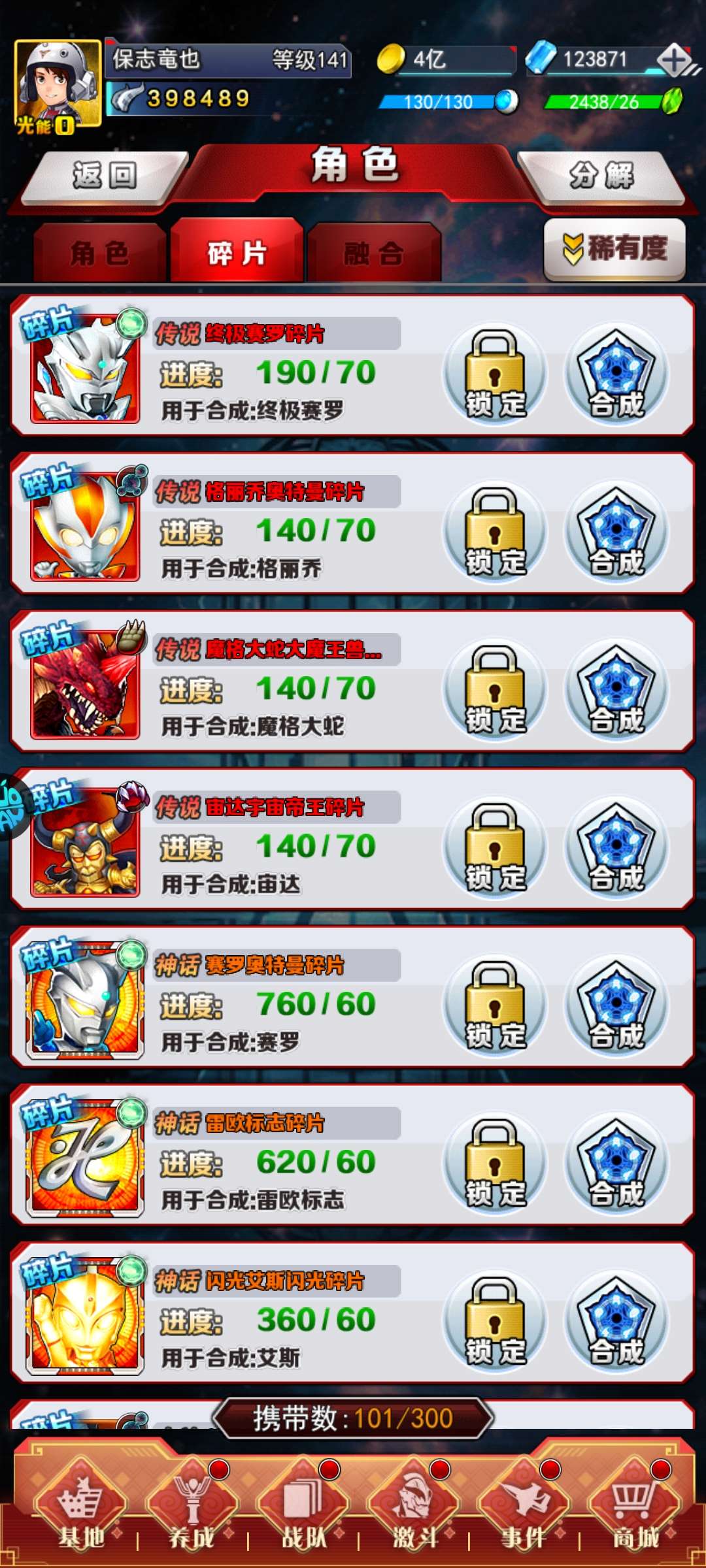706x1568 pixels.
Task: Lock the 闪光艾斯闪光碎片 fragment
Action: [x=495, y=1322]
